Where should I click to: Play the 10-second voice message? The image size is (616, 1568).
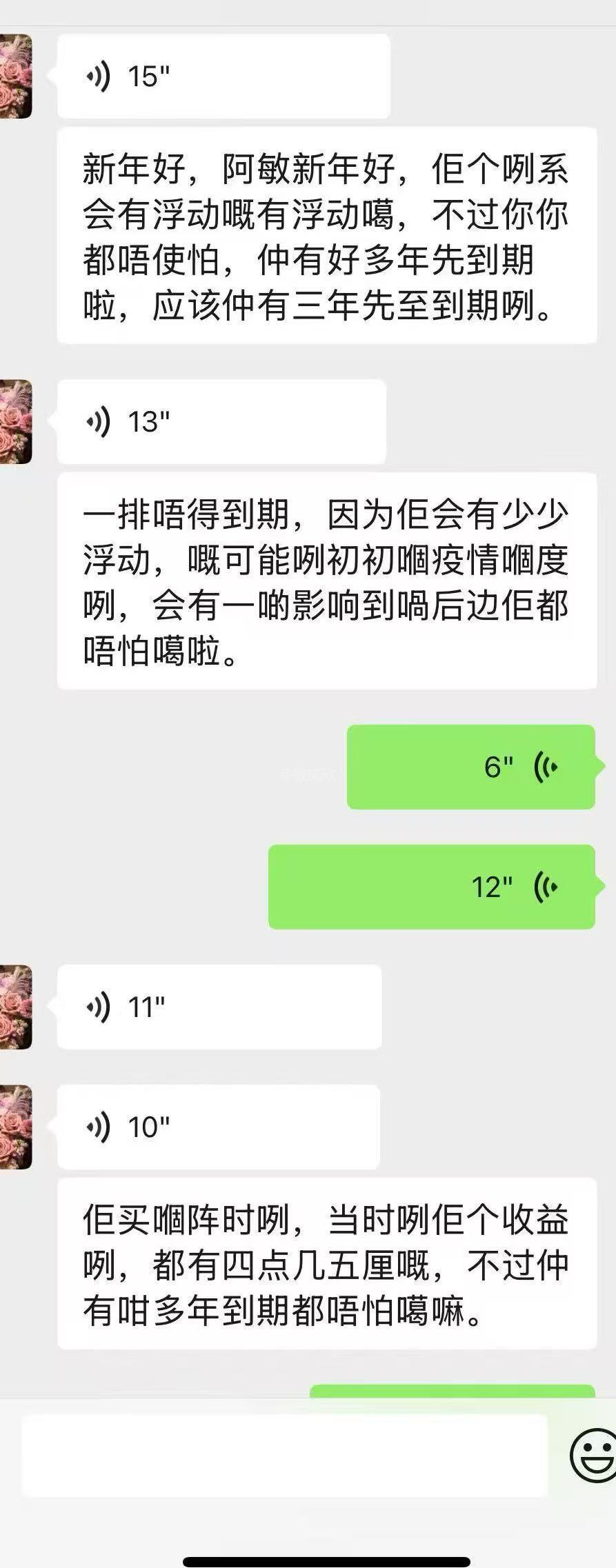click(218, 1127)
